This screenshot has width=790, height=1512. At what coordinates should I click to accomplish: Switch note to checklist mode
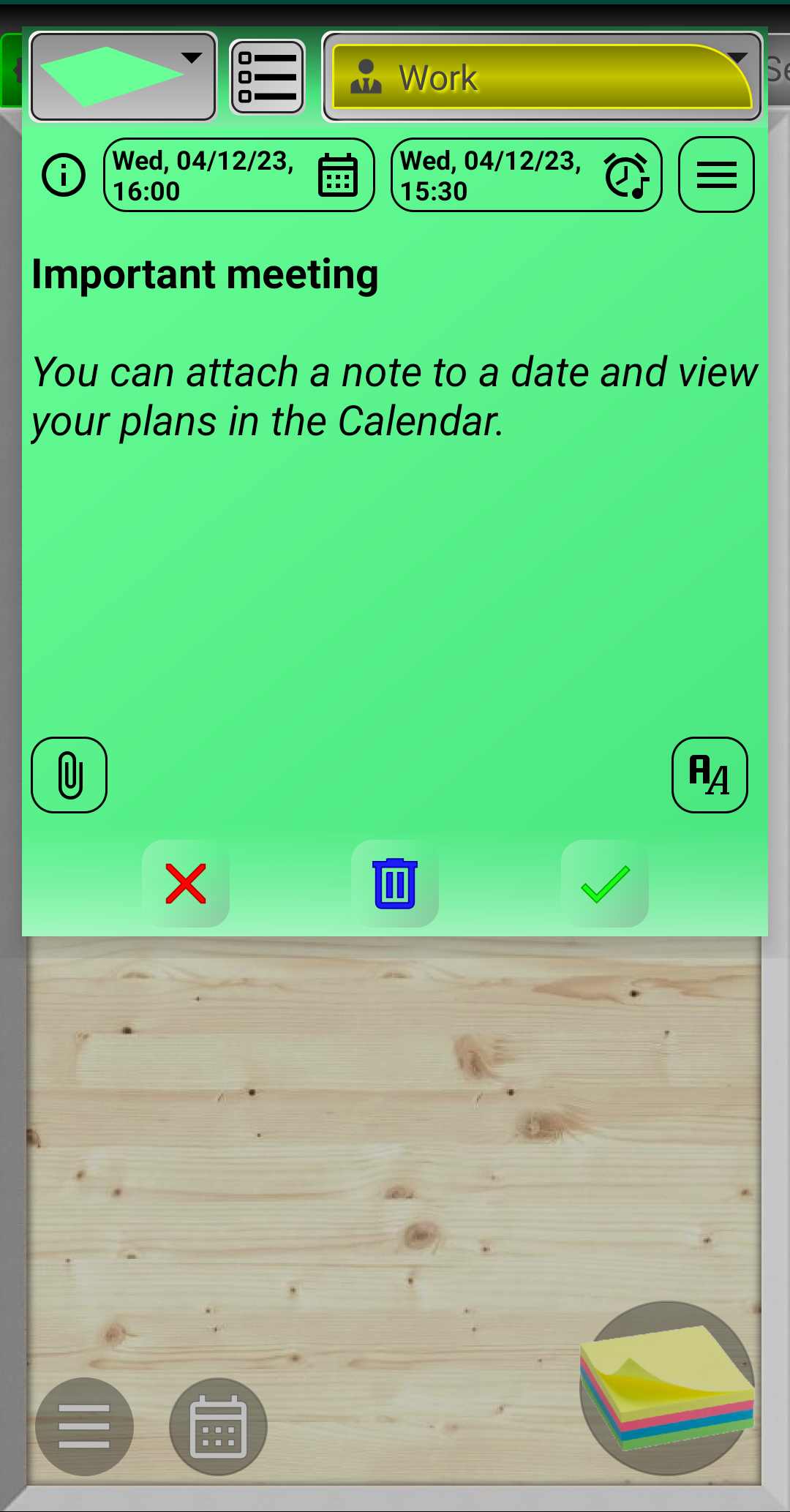[267, 77]
